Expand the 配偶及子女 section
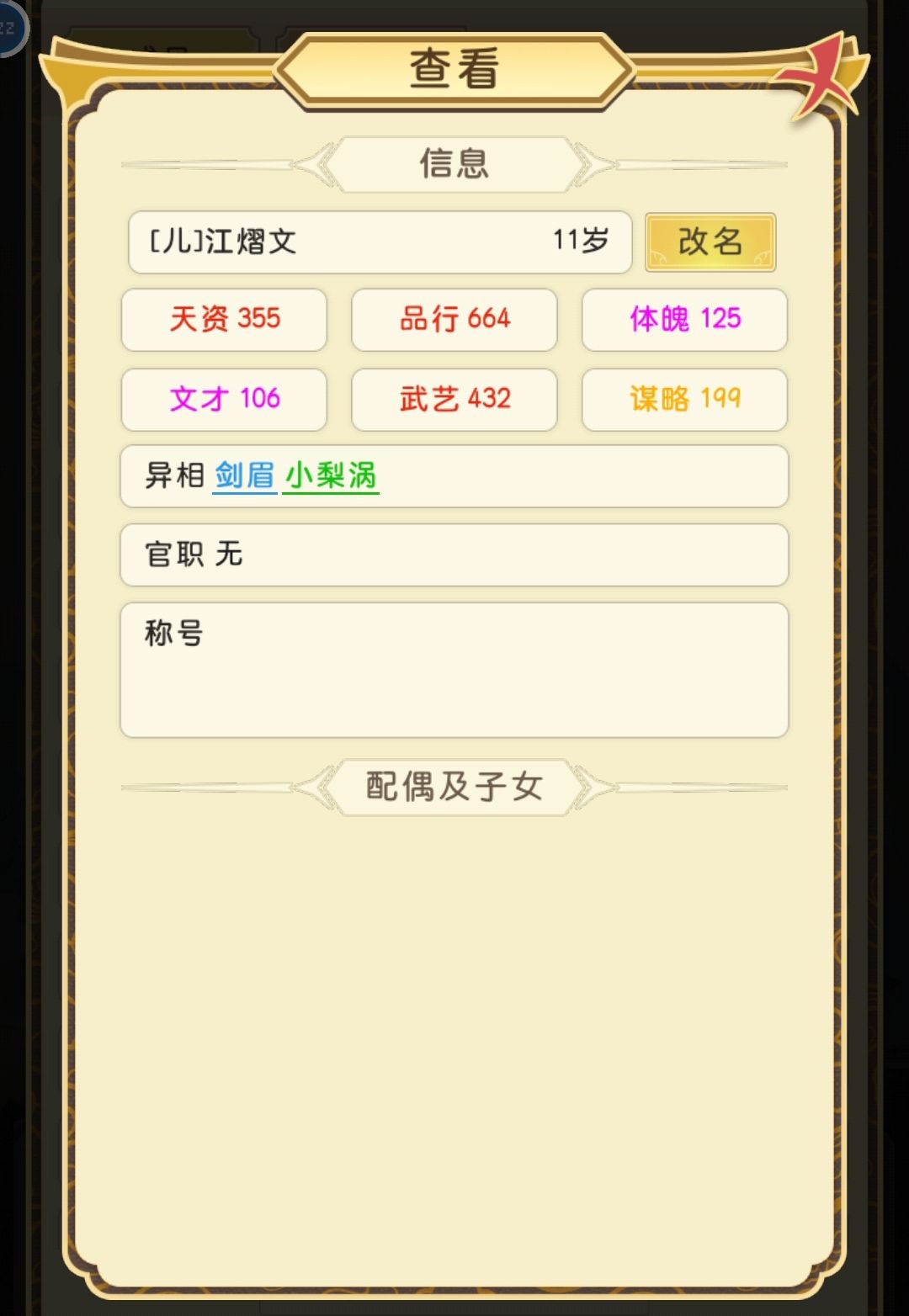909x1316 pixels. [x=454, y=788]
